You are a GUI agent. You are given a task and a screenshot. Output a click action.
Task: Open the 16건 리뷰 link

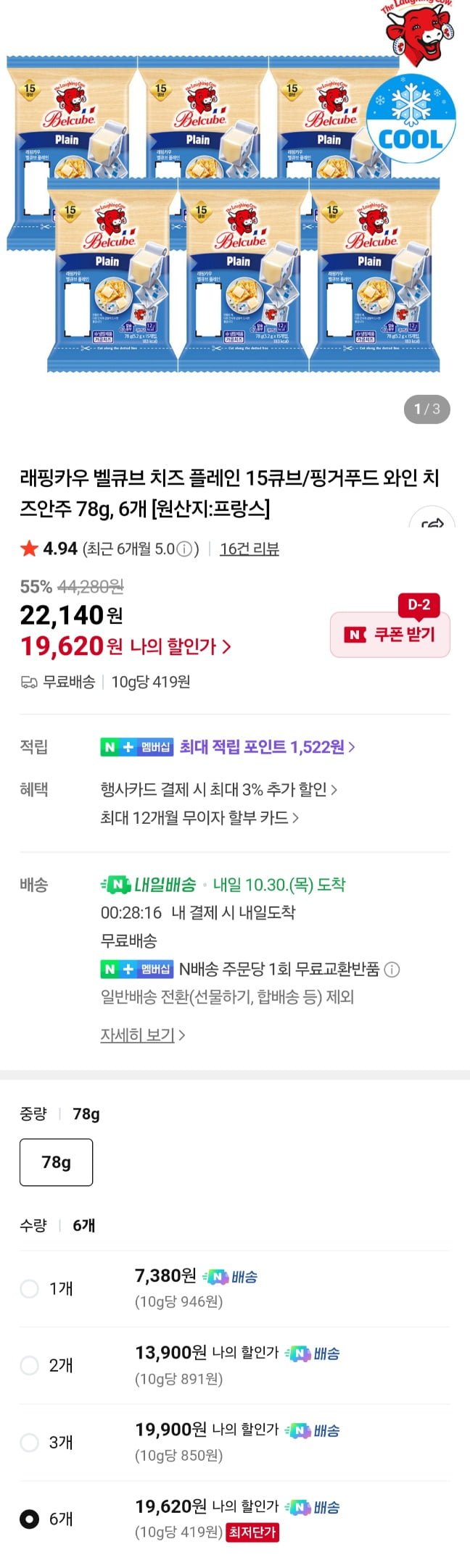pyautogui.click(x=249, y=549)
